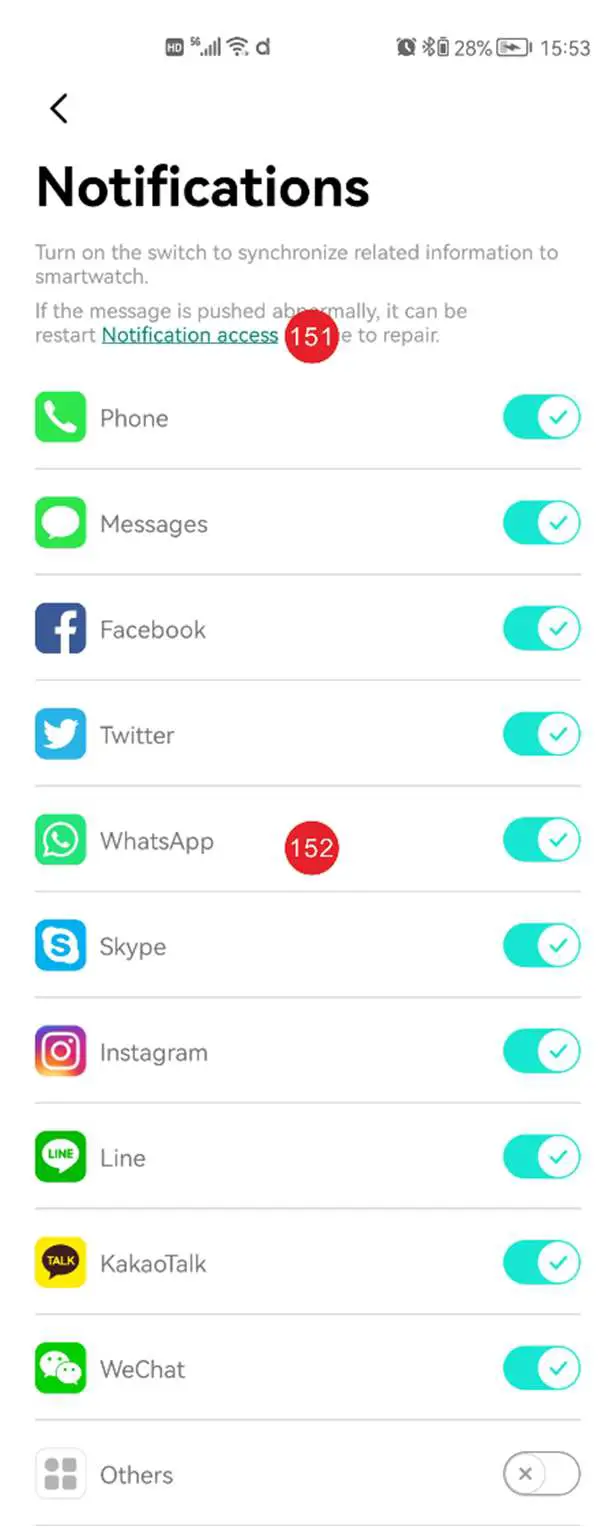Open the Notification access link
The image size is (616, 1527).
point(189,336)
